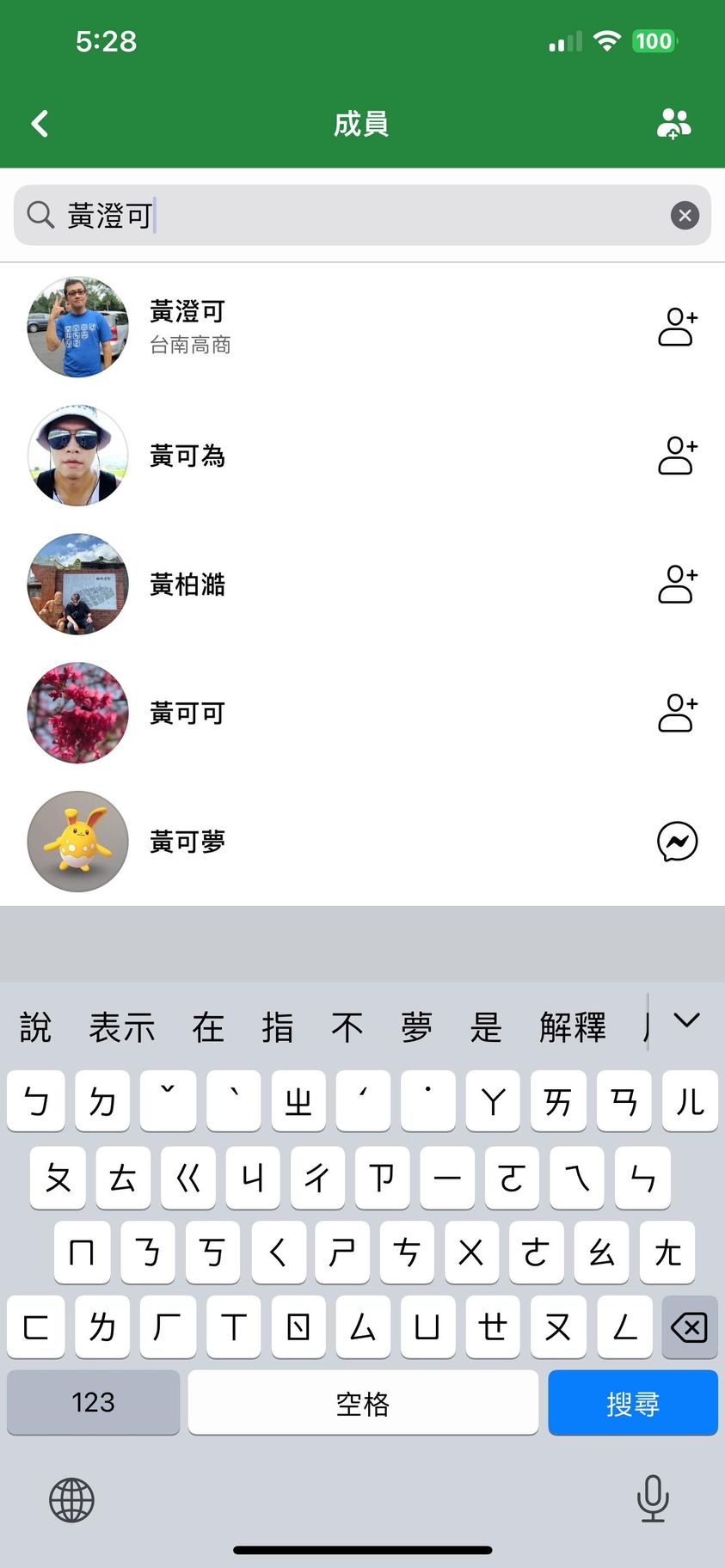Add 黃柏澔 as a friend
This screenshot has height=1568, width=725.
pyautogui.click(x=678, y=585)
